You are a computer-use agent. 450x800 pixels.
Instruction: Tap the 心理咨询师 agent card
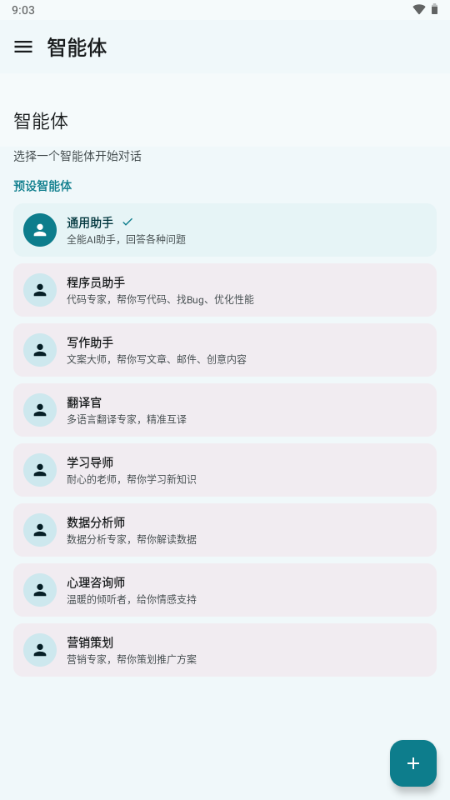coord(225,590)
